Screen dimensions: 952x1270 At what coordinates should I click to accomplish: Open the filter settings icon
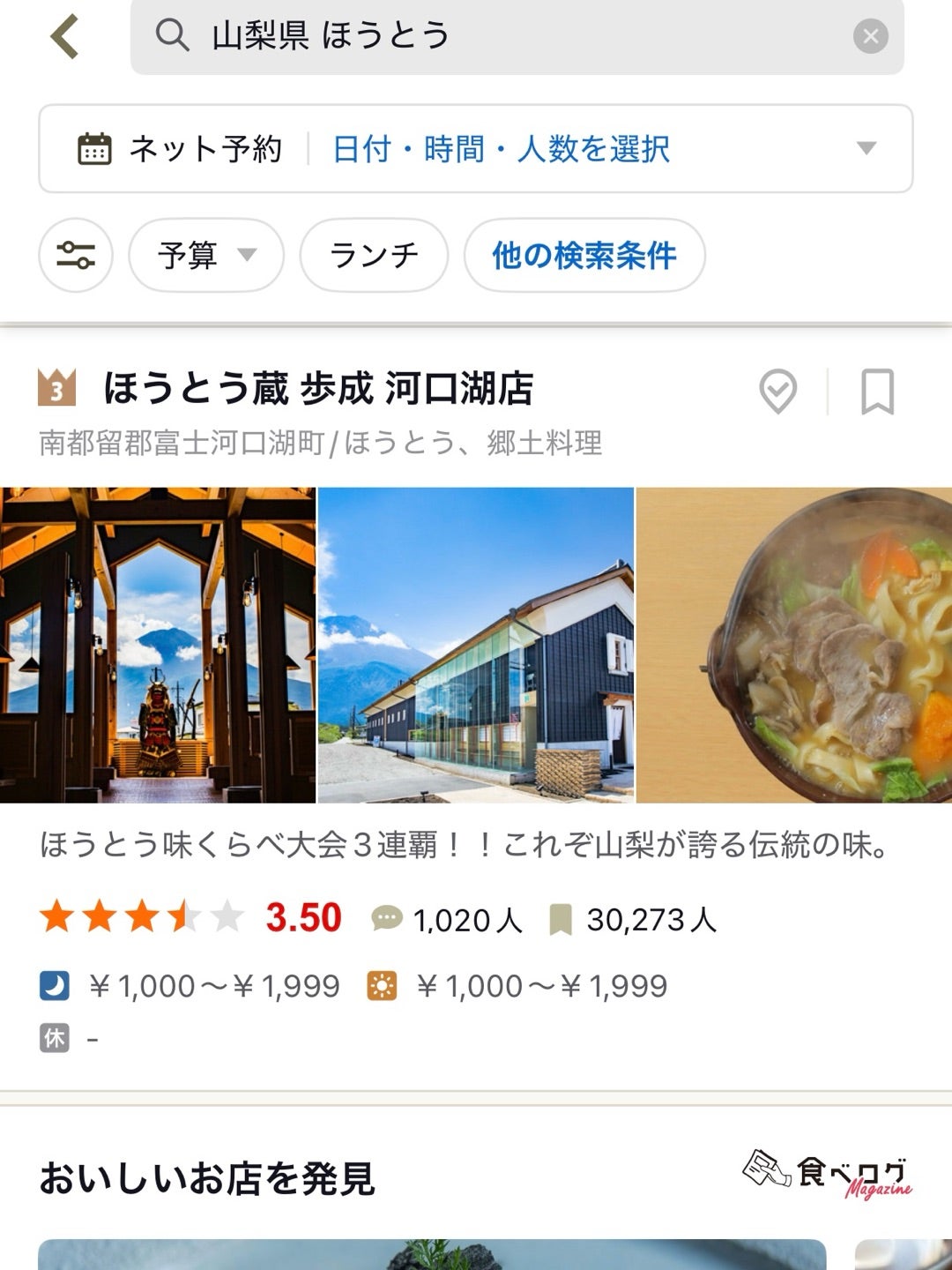click(x=76, y=256)
